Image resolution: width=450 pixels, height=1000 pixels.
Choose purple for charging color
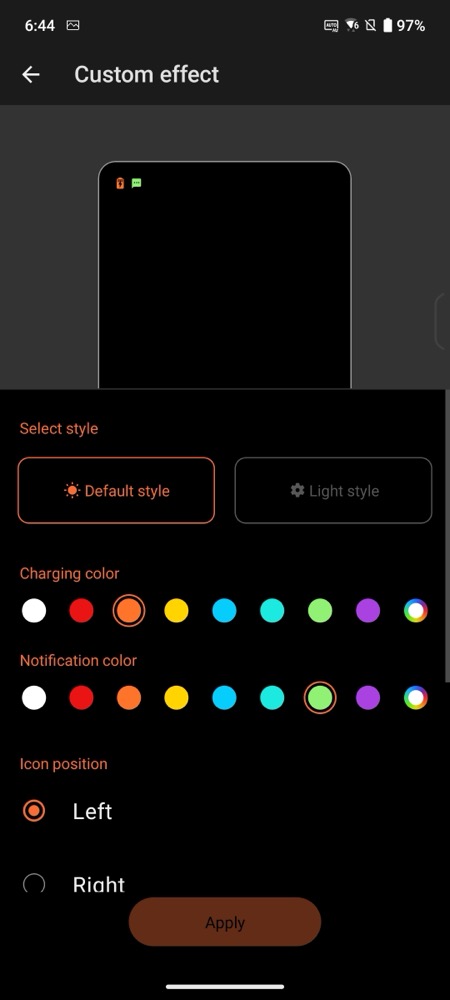368,610
